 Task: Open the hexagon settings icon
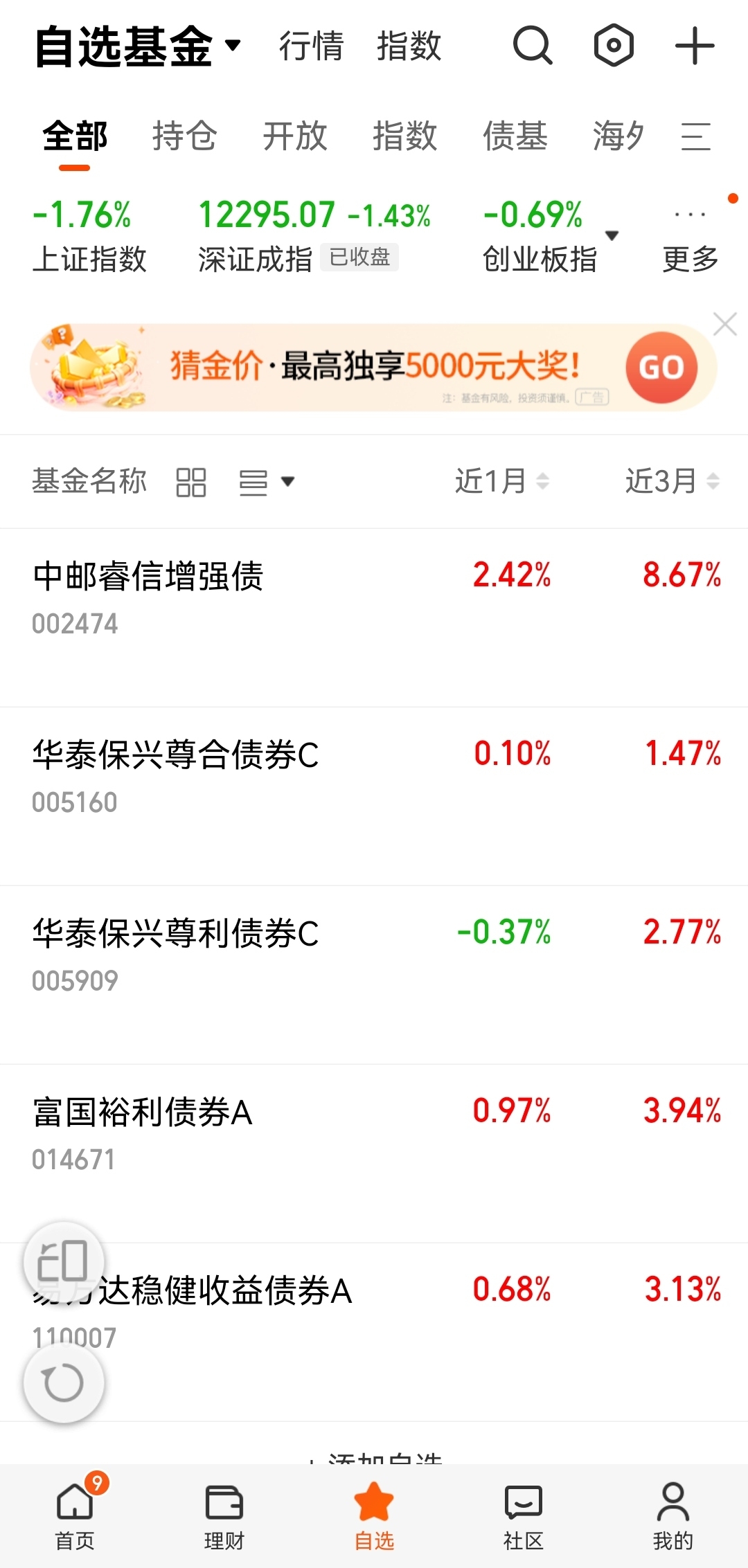pos(614,46)
